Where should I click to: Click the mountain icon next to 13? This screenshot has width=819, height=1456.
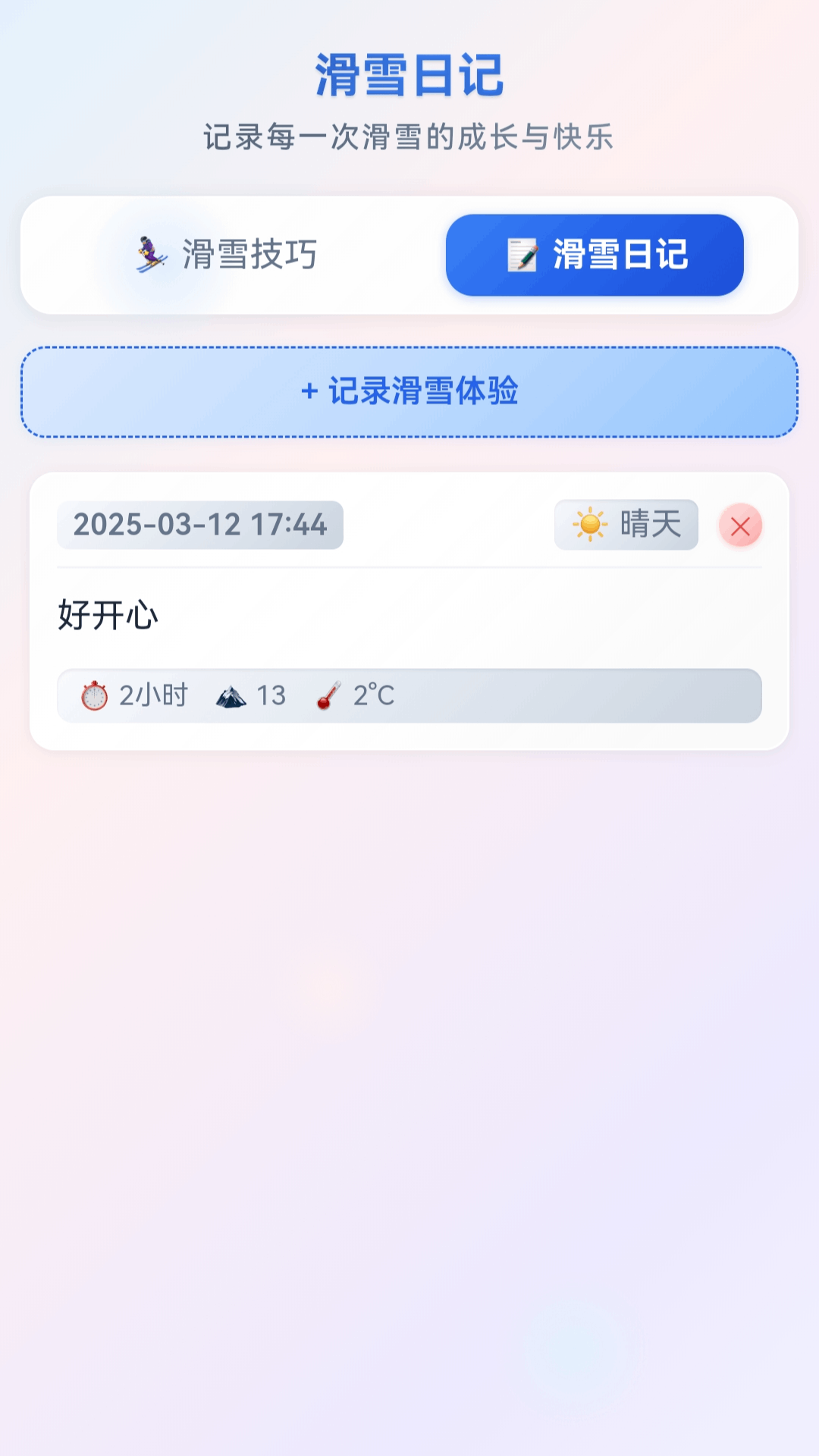pyautogui.click(x=231, y=695)
